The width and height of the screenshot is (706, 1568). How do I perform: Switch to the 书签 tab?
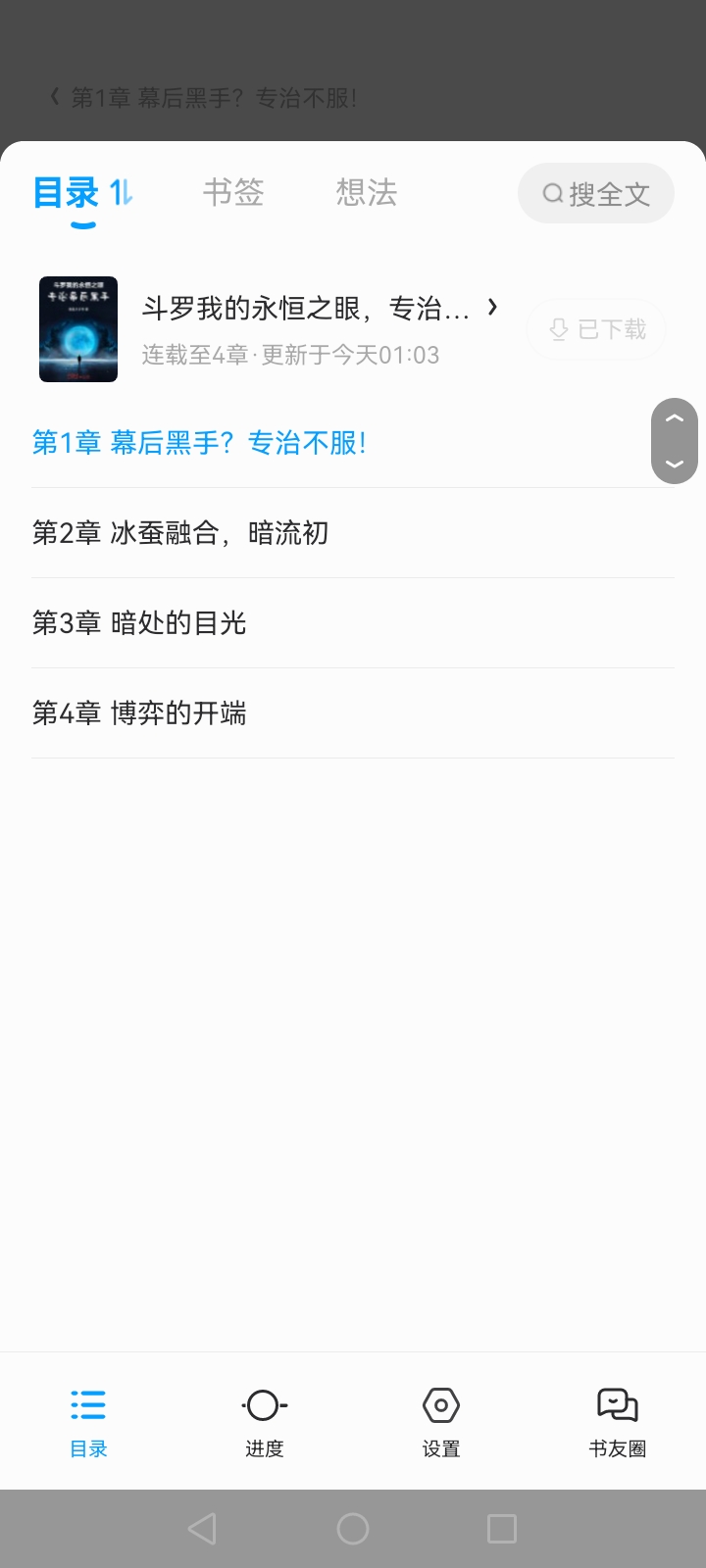tap(233, 192)
